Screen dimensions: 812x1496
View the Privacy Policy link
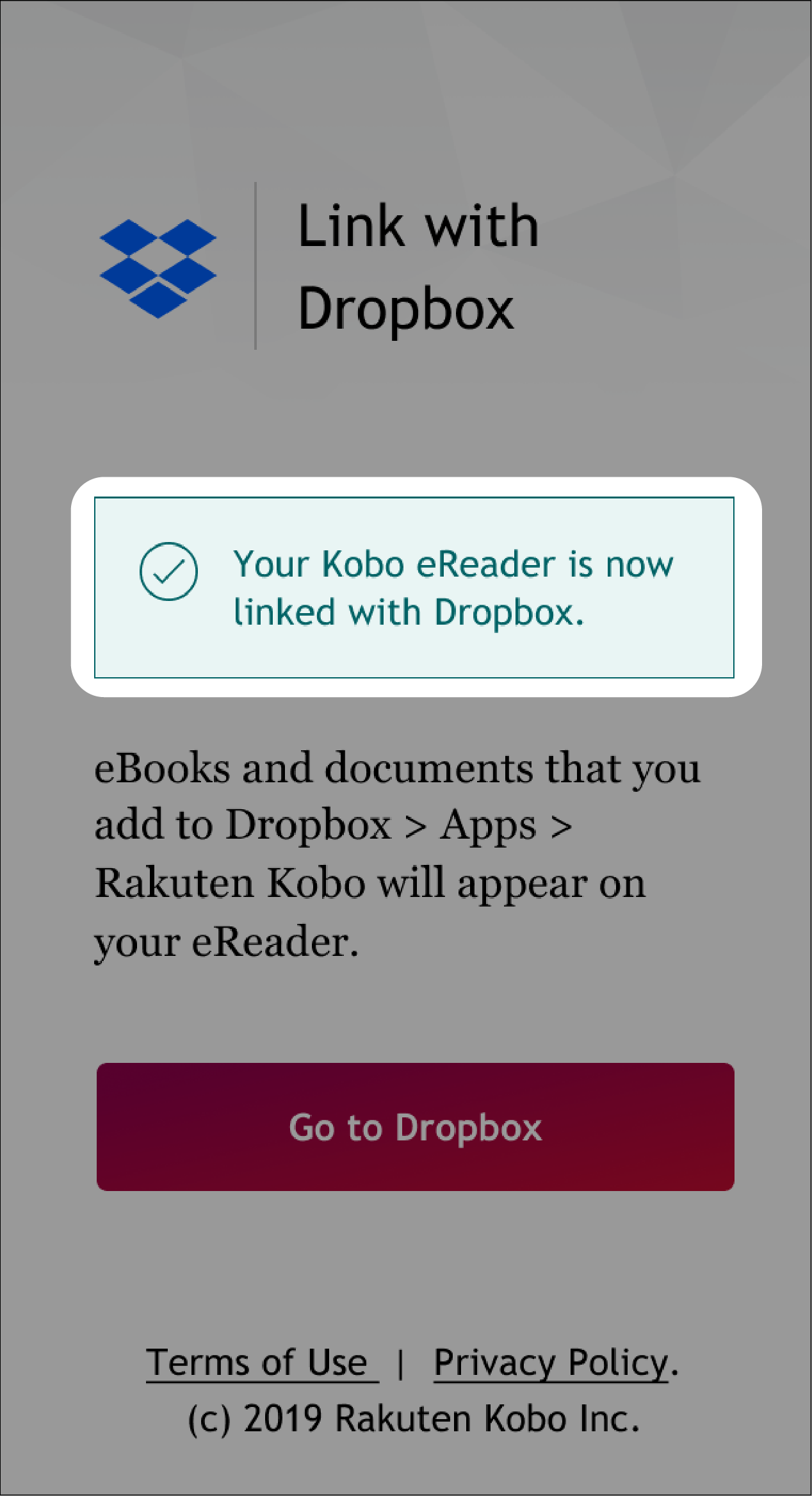pos(551,1363)
